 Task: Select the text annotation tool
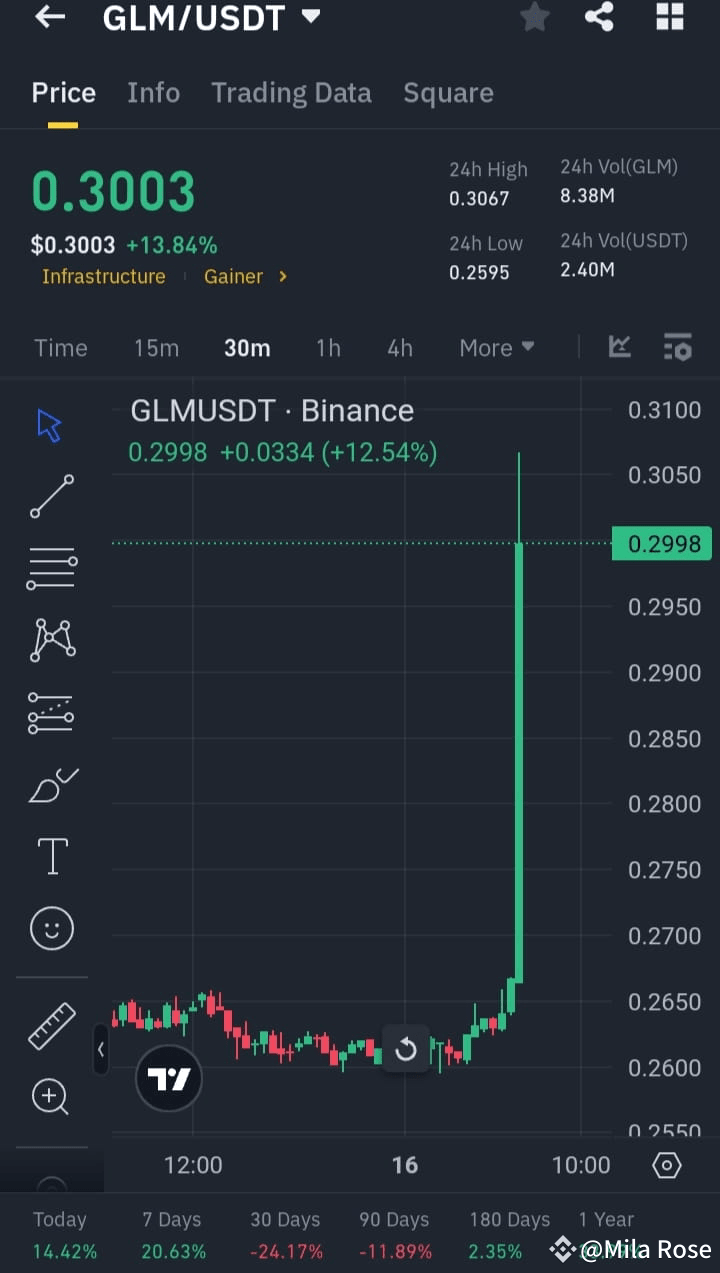[x=51, y=856]
